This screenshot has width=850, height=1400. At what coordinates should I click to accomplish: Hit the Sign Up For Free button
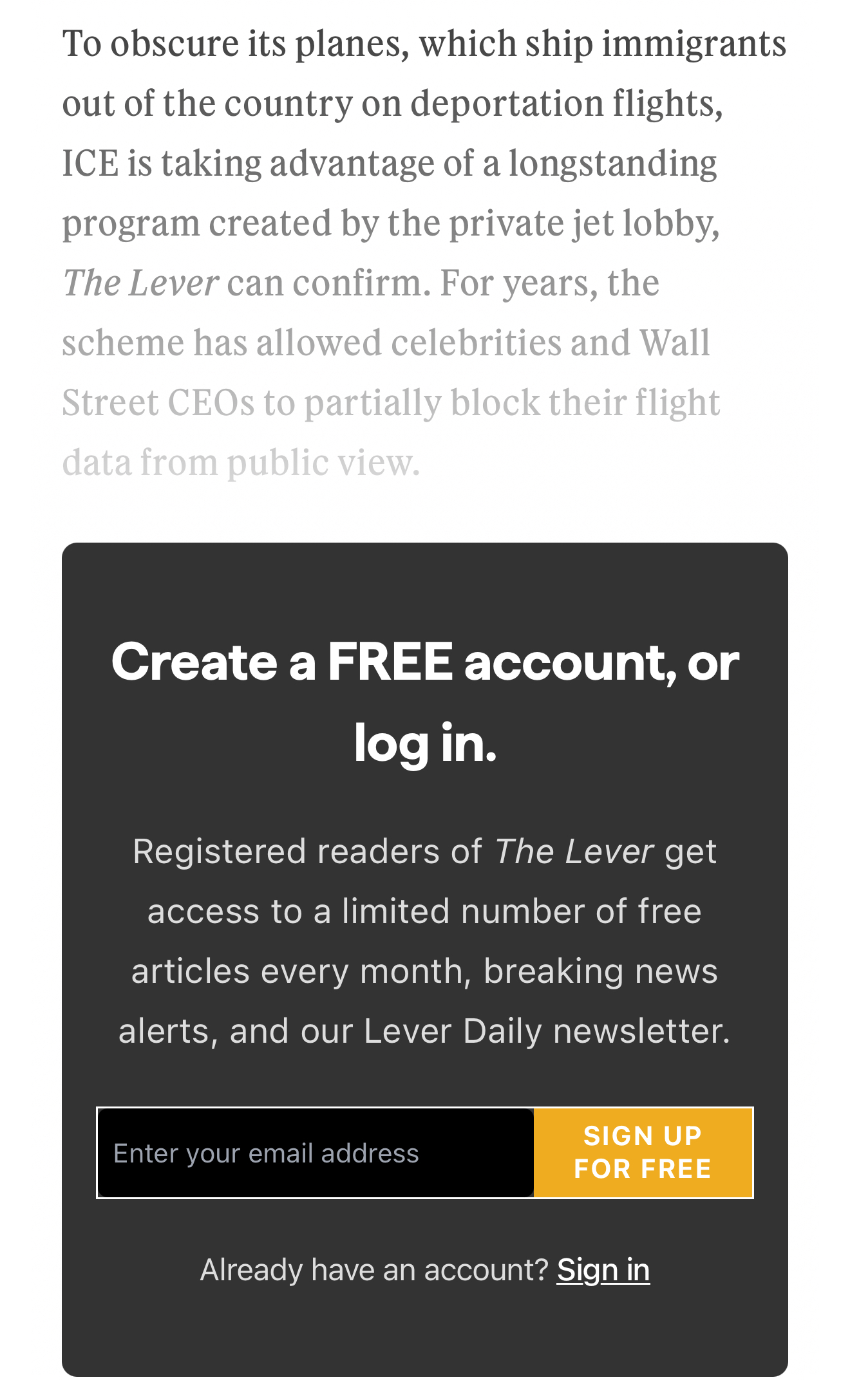[x=643, y=1153]
